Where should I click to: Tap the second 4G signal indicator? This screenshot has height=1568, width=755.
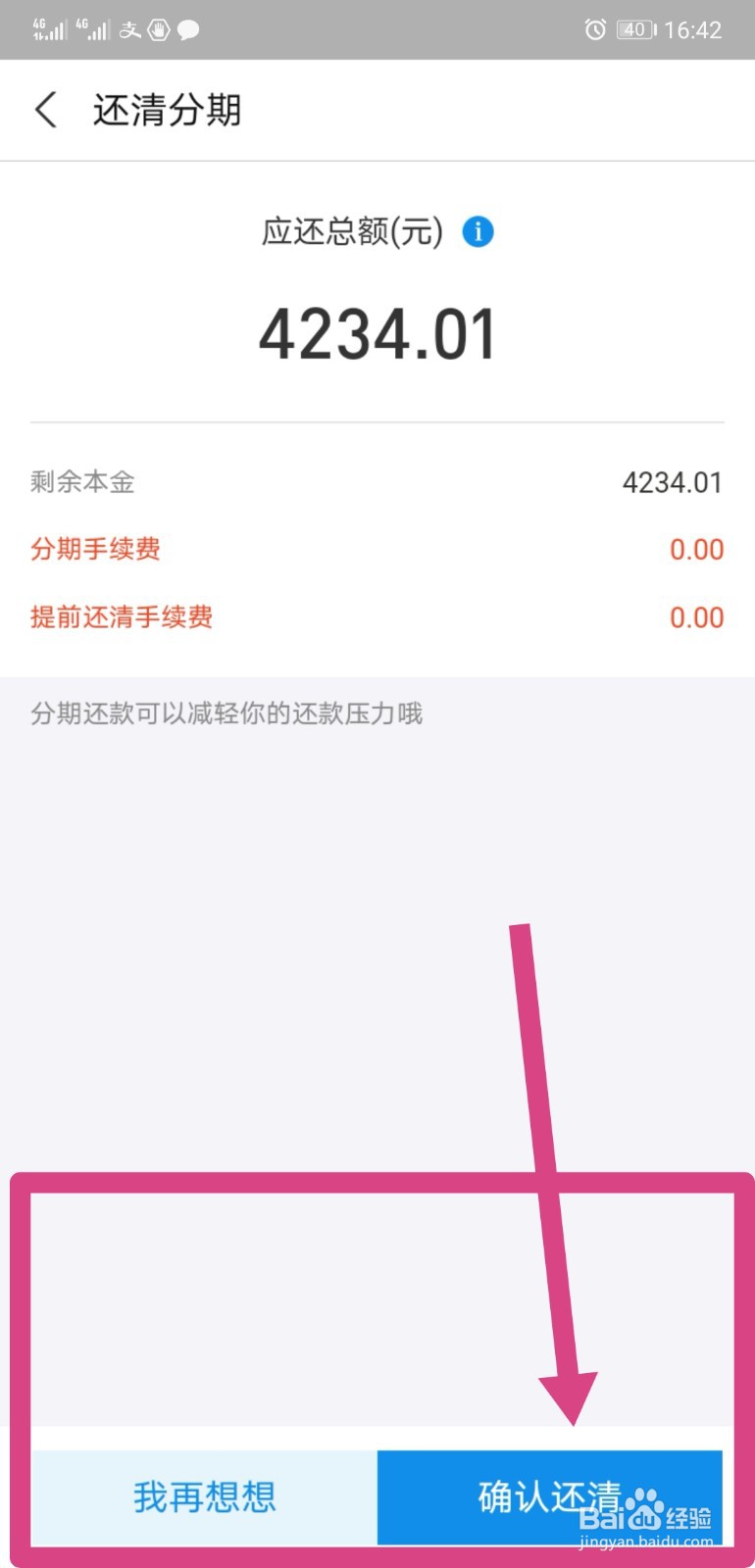(x=93, y=29)
